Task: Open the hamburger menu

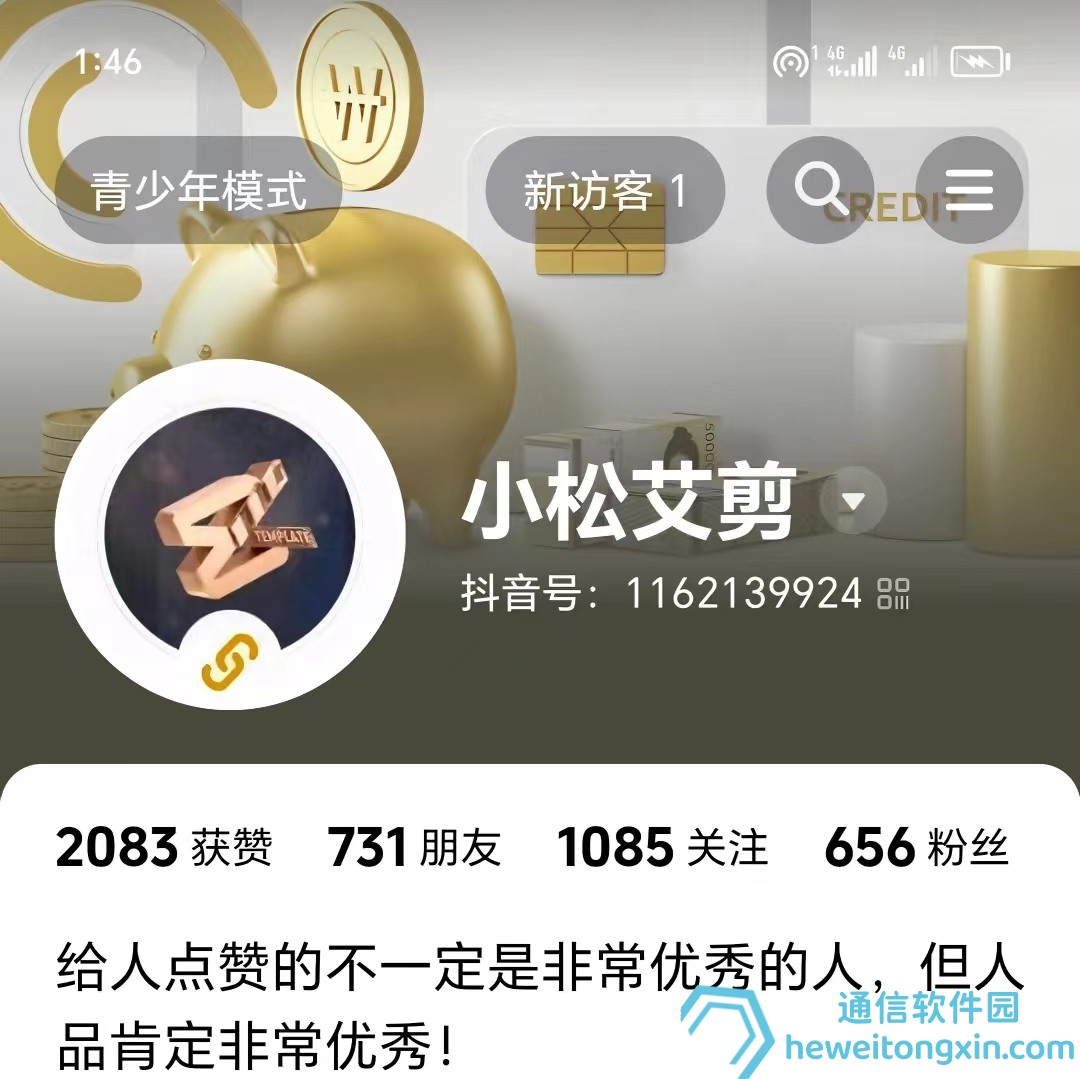Action: coord(969,189)
